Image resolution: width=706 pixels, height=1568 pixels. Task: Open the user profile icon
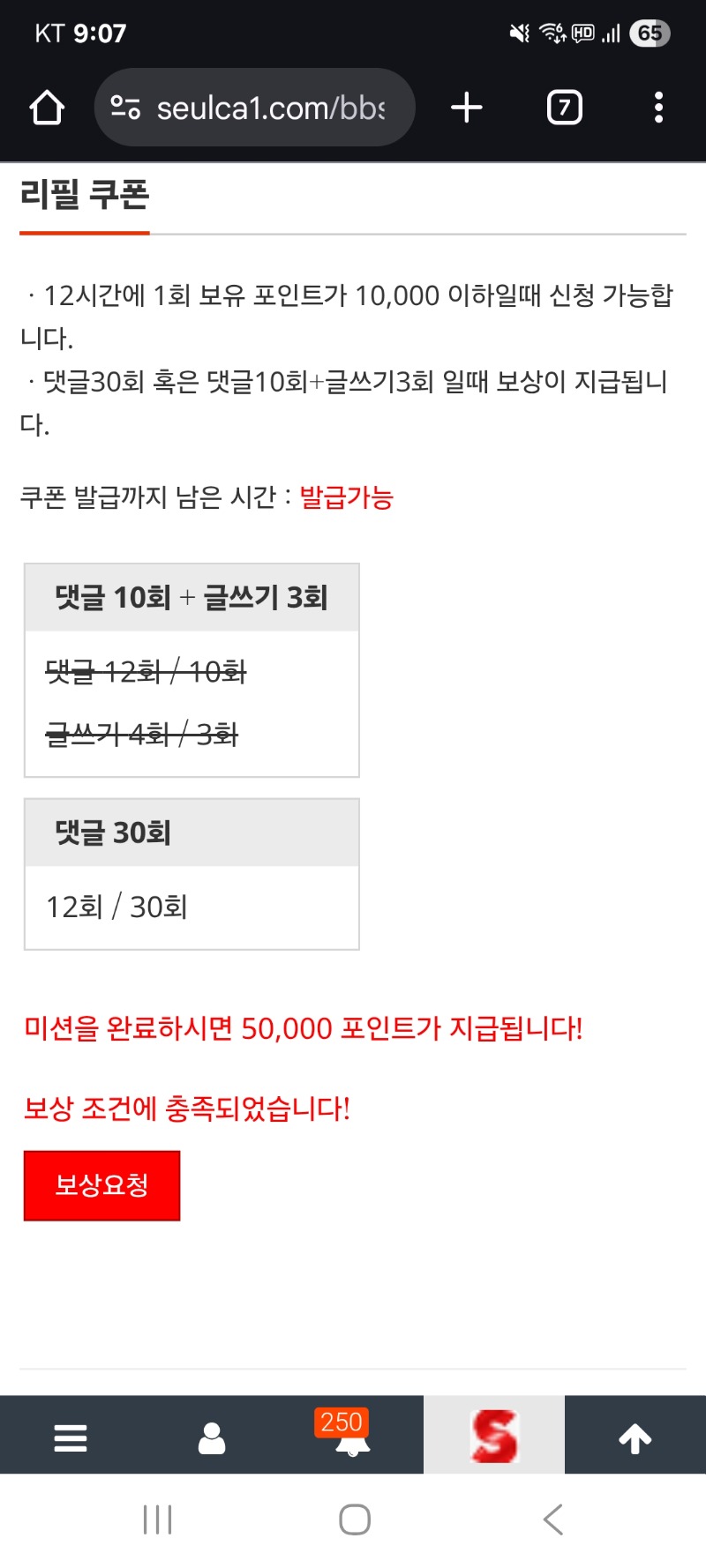pos(212,1437)
